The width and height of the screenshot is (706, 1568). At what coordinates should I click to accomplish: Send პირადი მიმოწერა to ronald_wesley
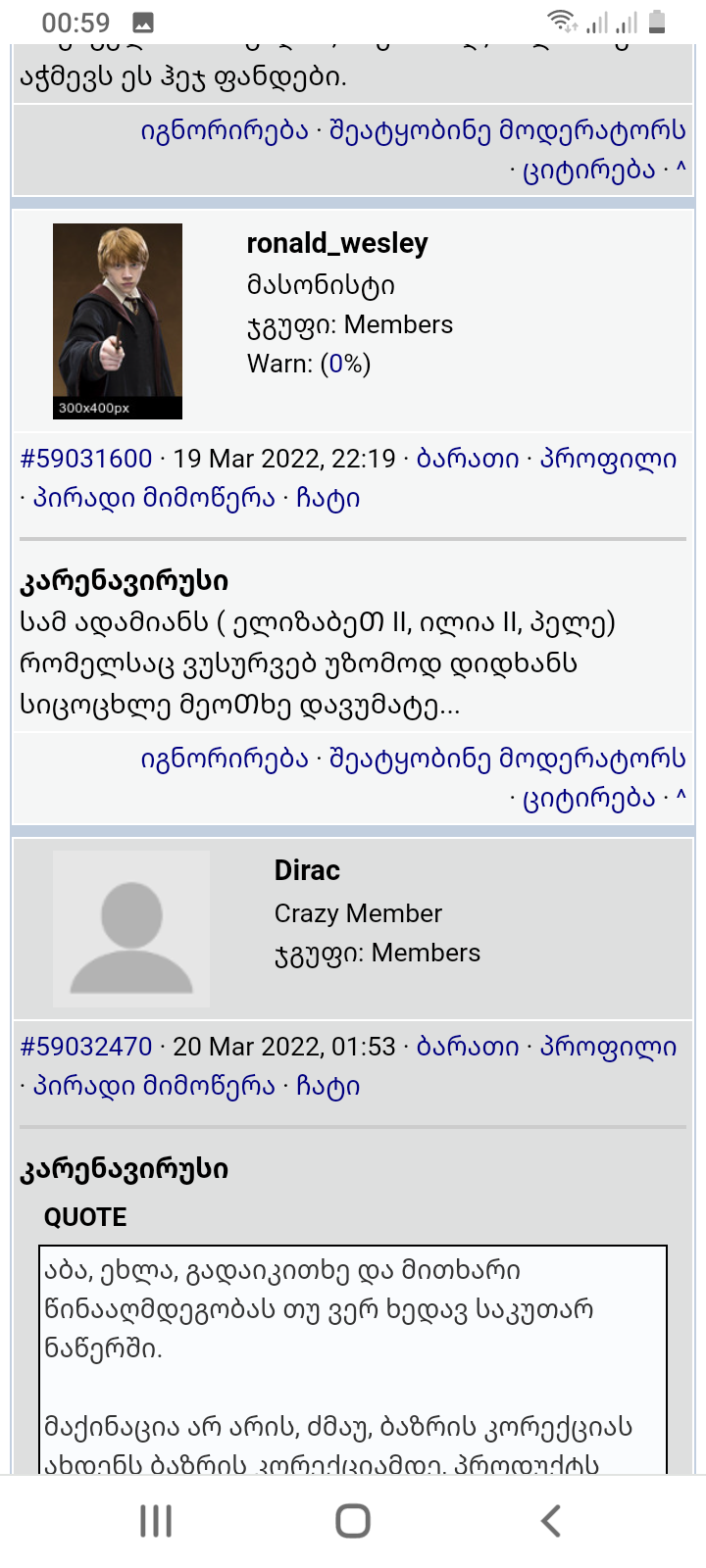(x=154, y=498)
